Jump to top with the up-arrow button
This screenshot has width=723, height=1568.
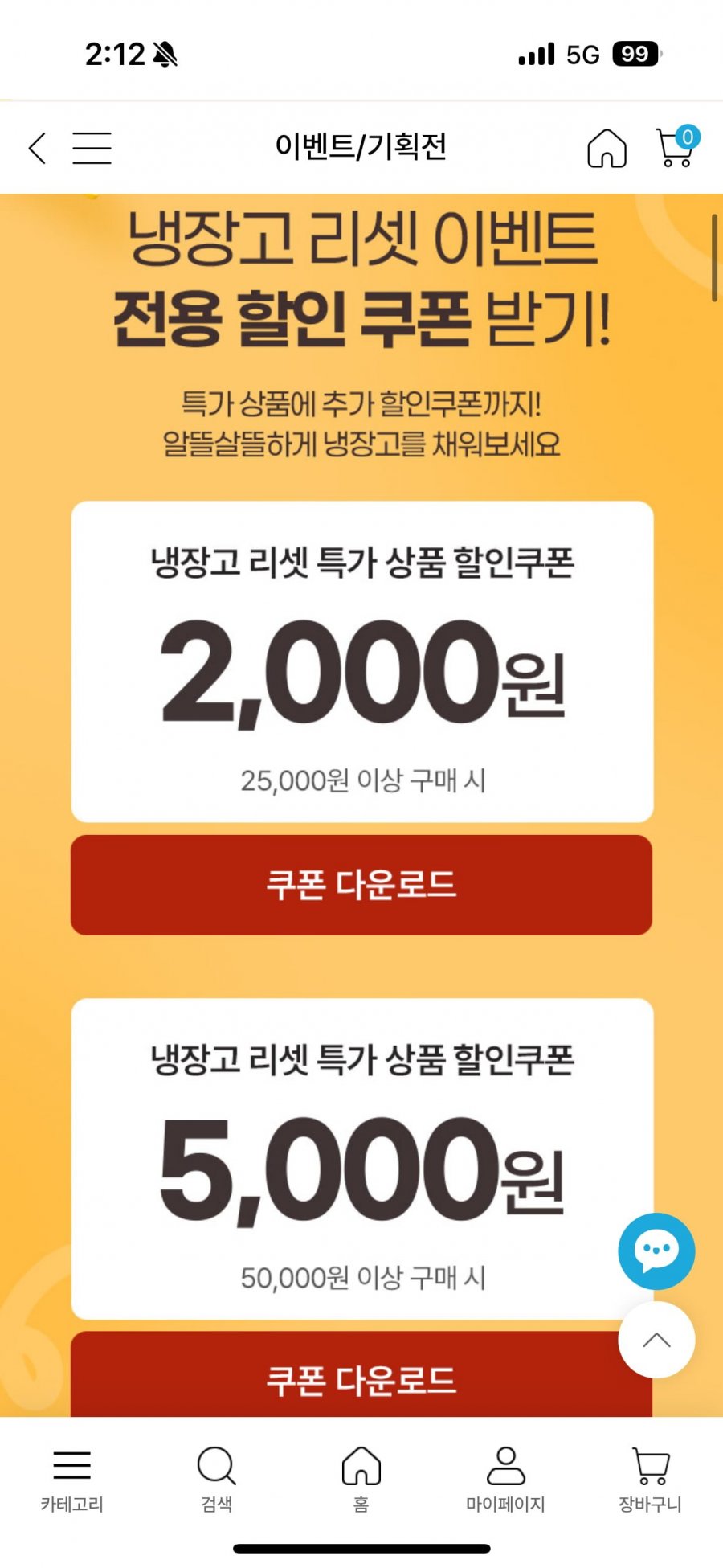(x=656, y=1340)
